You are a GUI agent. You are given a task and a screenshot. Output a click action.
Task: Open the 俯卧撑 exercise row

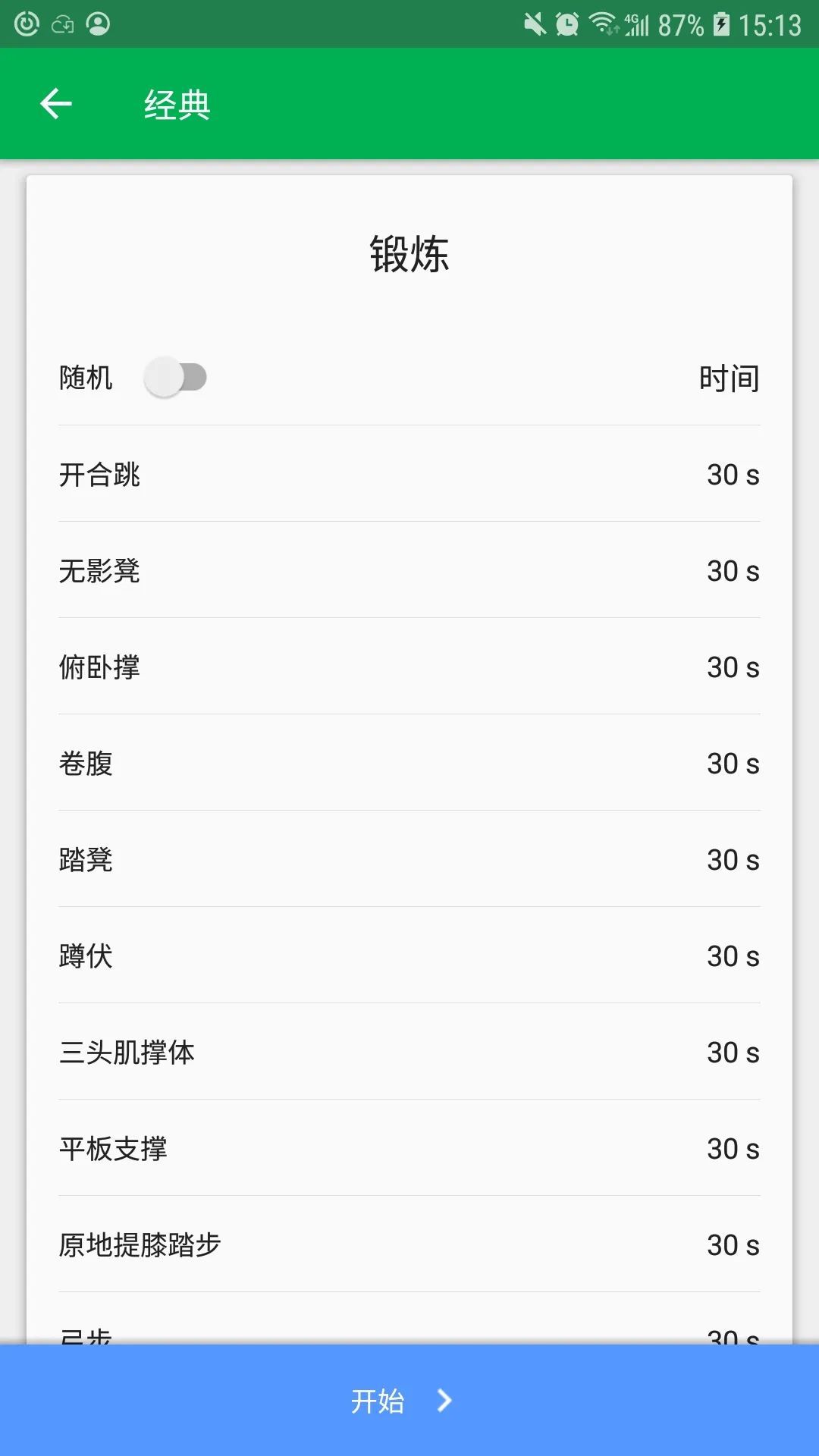(409, 667)
